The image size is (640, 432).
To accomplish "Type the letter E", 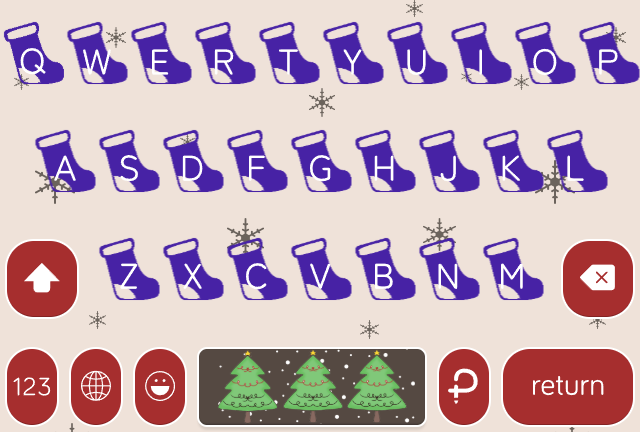I will (160, 60).
